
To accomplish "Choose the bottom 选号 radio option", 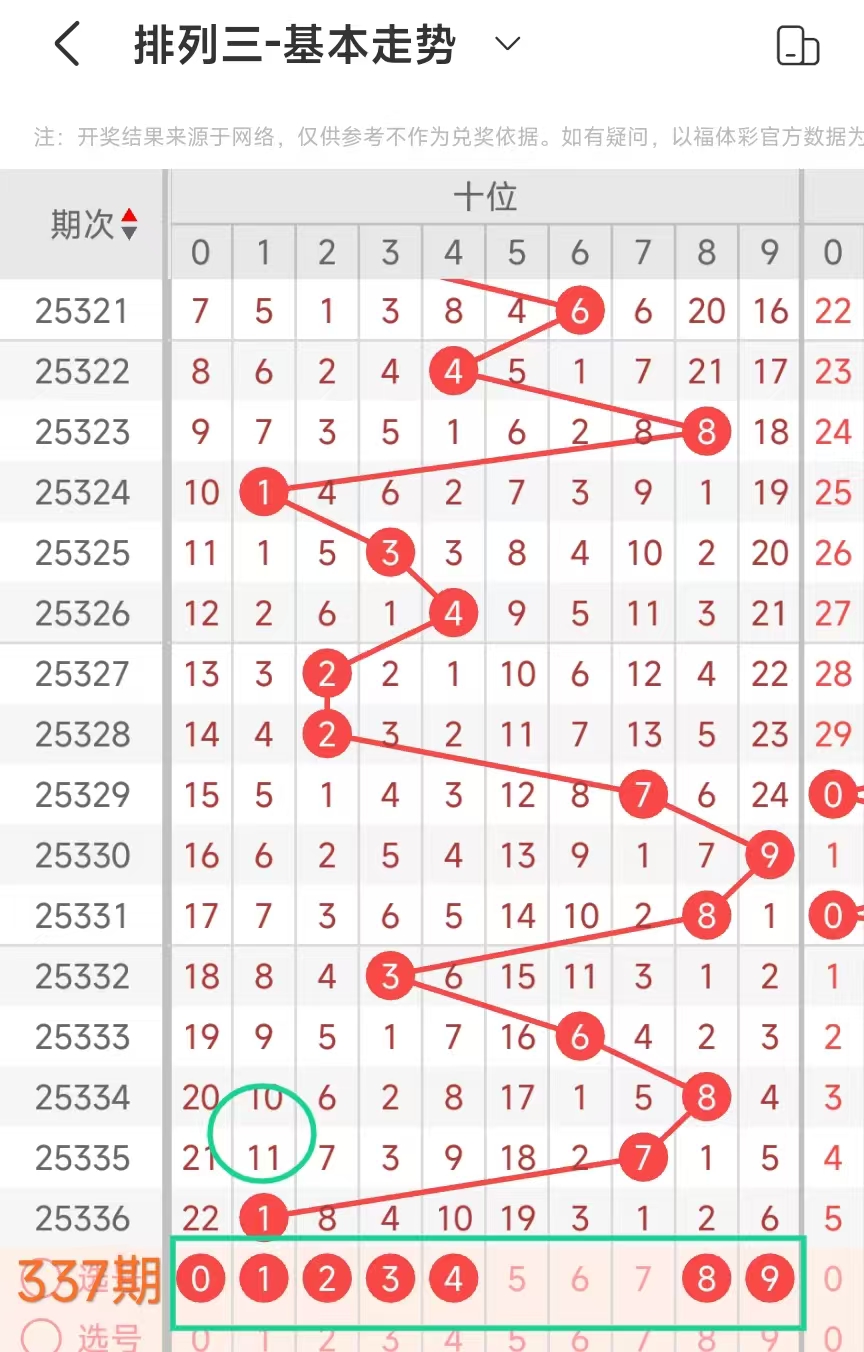I will [42, 1336].
